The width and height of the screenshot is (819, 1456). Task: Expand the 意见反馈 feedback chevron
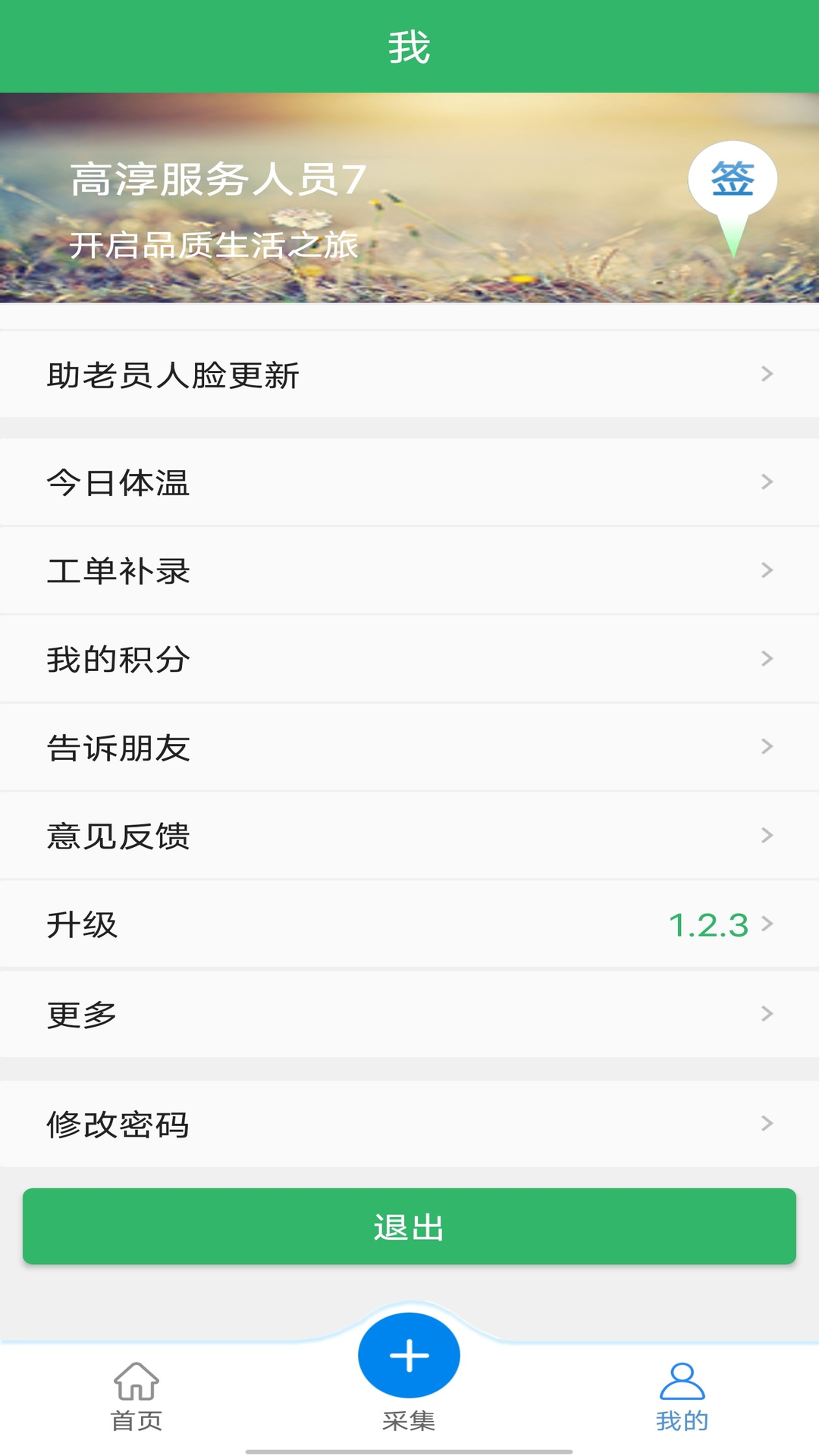point(767,836)
